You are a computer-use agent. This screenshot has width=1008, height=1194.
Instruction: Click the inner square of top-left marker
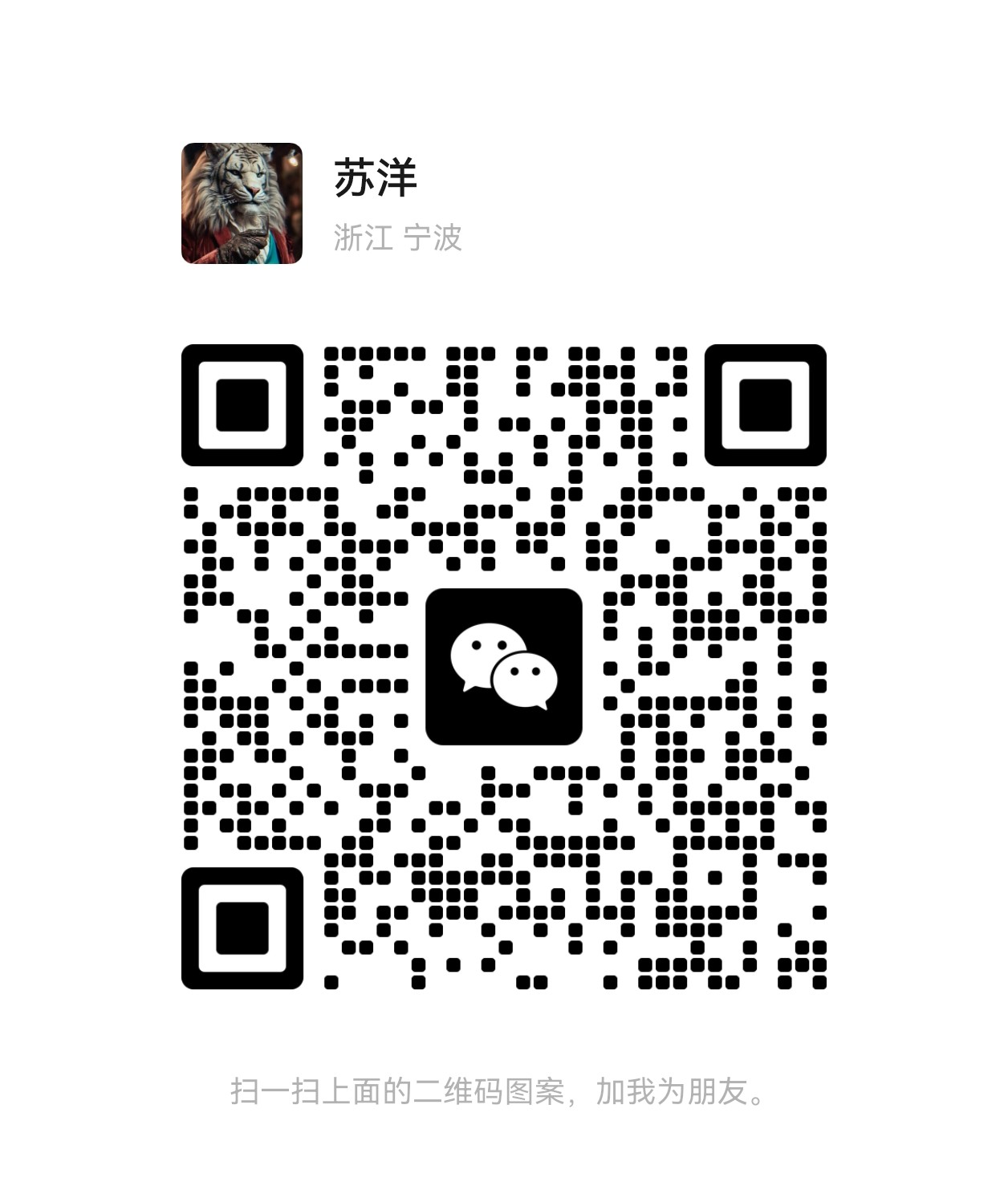(243, 405)
